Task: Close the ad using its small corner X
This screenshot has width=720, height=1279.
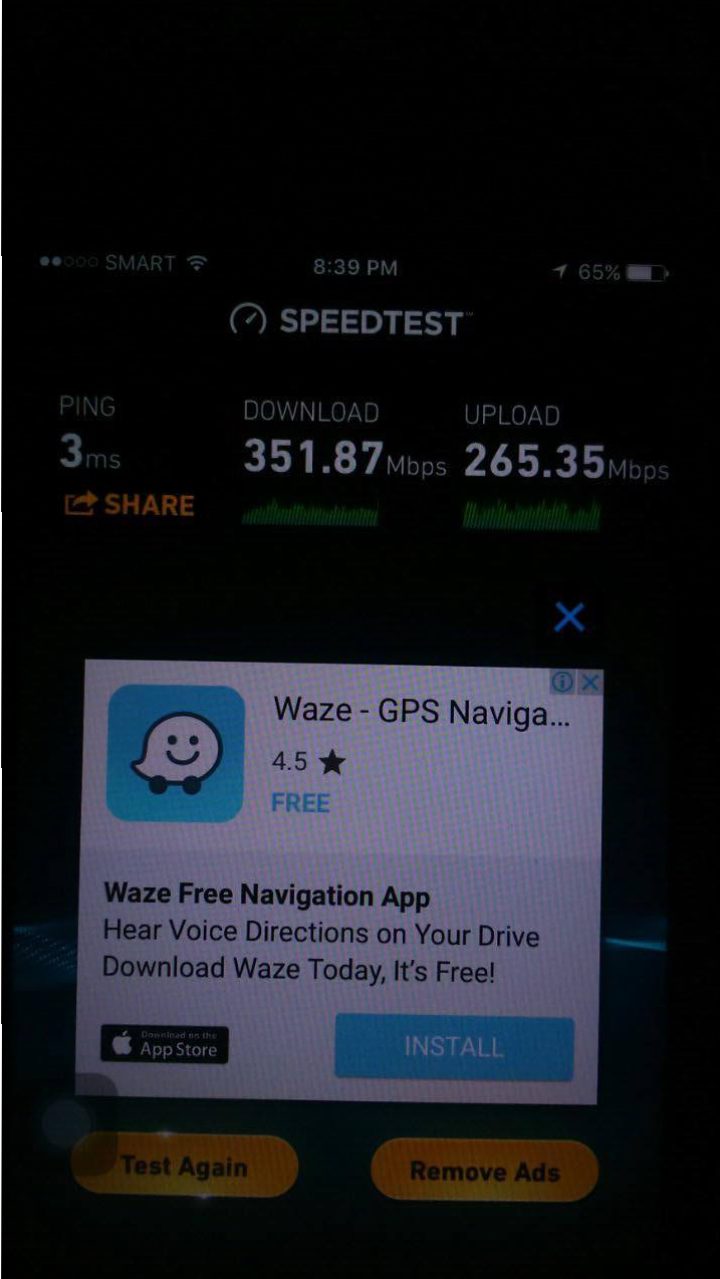Action: pos(590,682)
